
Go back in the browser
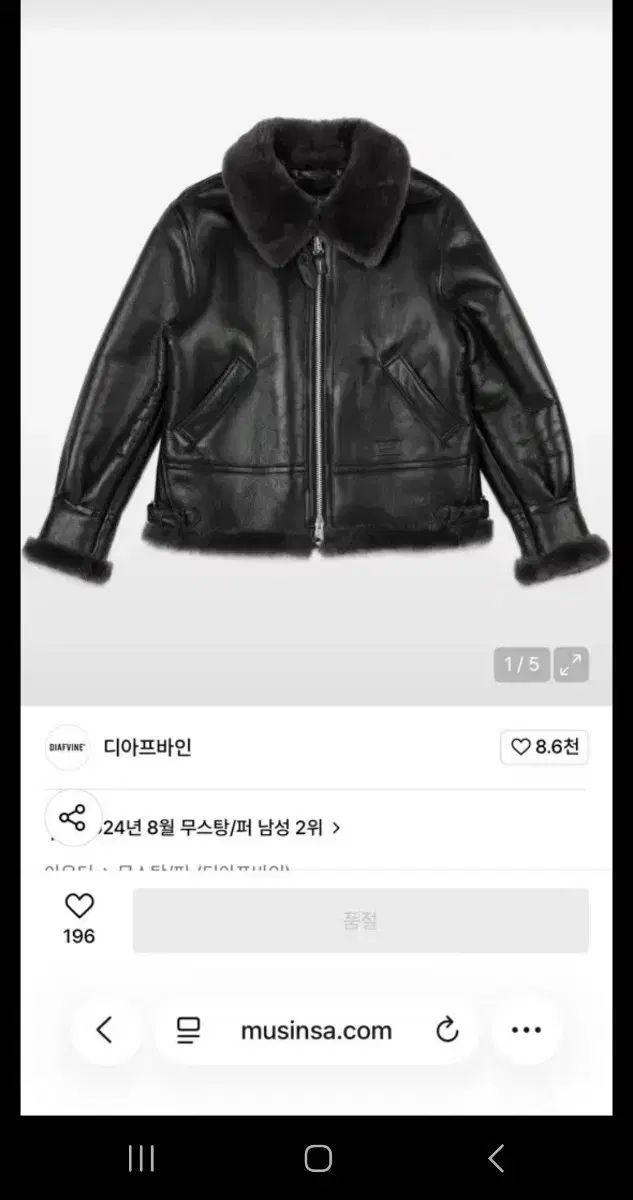click(105, 1031)
